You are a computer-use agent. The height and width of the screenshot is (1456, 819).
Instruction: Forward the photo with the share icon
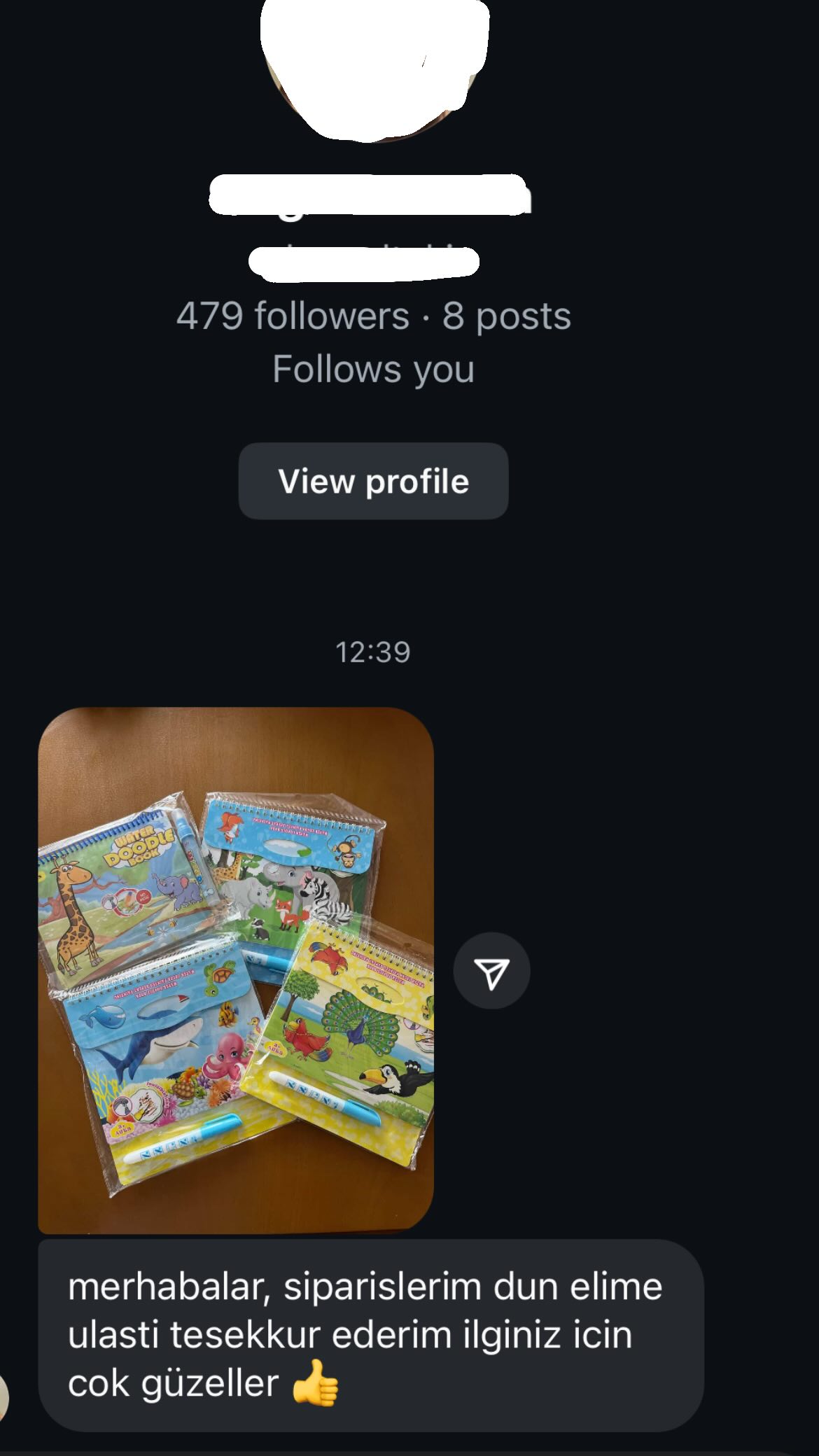pyautogui.click(x=491, y=971)
